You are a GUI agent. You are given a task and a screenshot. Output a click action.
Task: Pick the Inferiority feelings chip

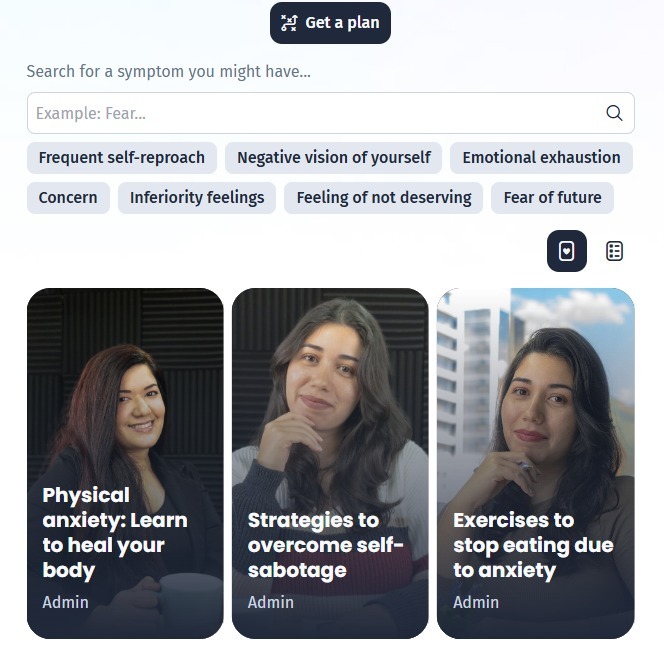197,198
